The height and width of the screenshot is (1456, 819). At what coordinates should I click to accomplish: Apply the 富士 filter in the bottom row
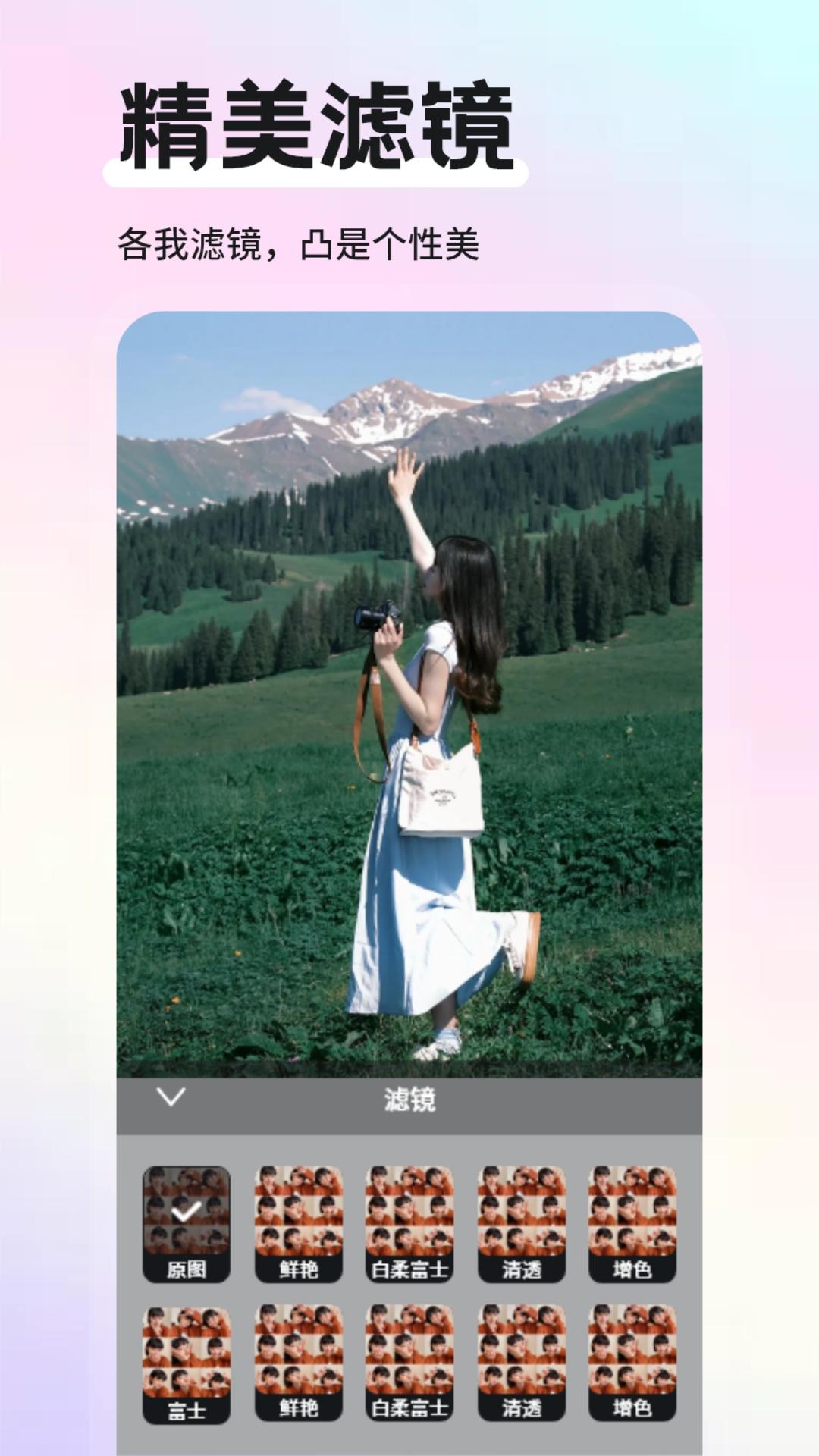pos(184,1357)
